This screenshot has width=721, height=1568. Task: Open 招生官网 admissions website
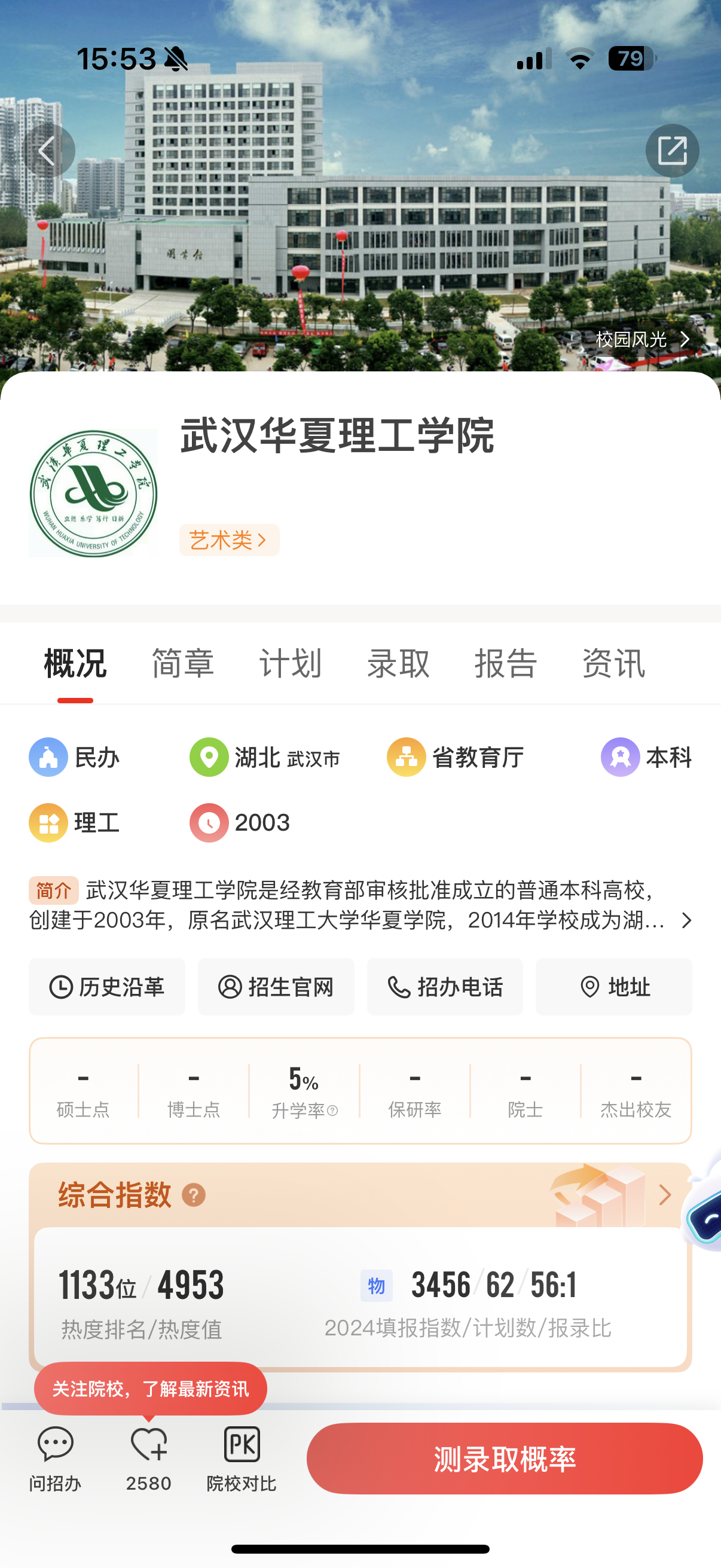[276, 987]
